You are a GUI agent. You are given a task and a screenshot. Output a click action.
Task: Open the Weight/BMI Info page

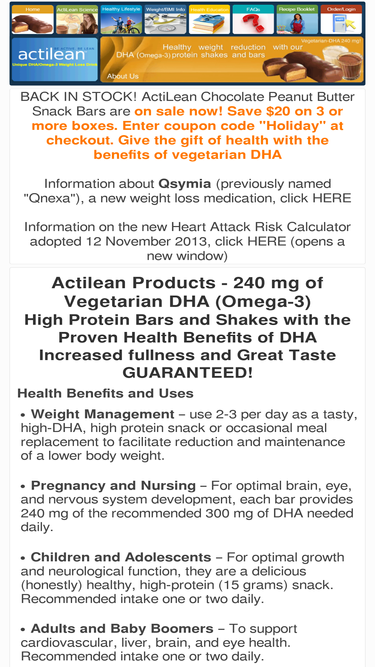165,20
